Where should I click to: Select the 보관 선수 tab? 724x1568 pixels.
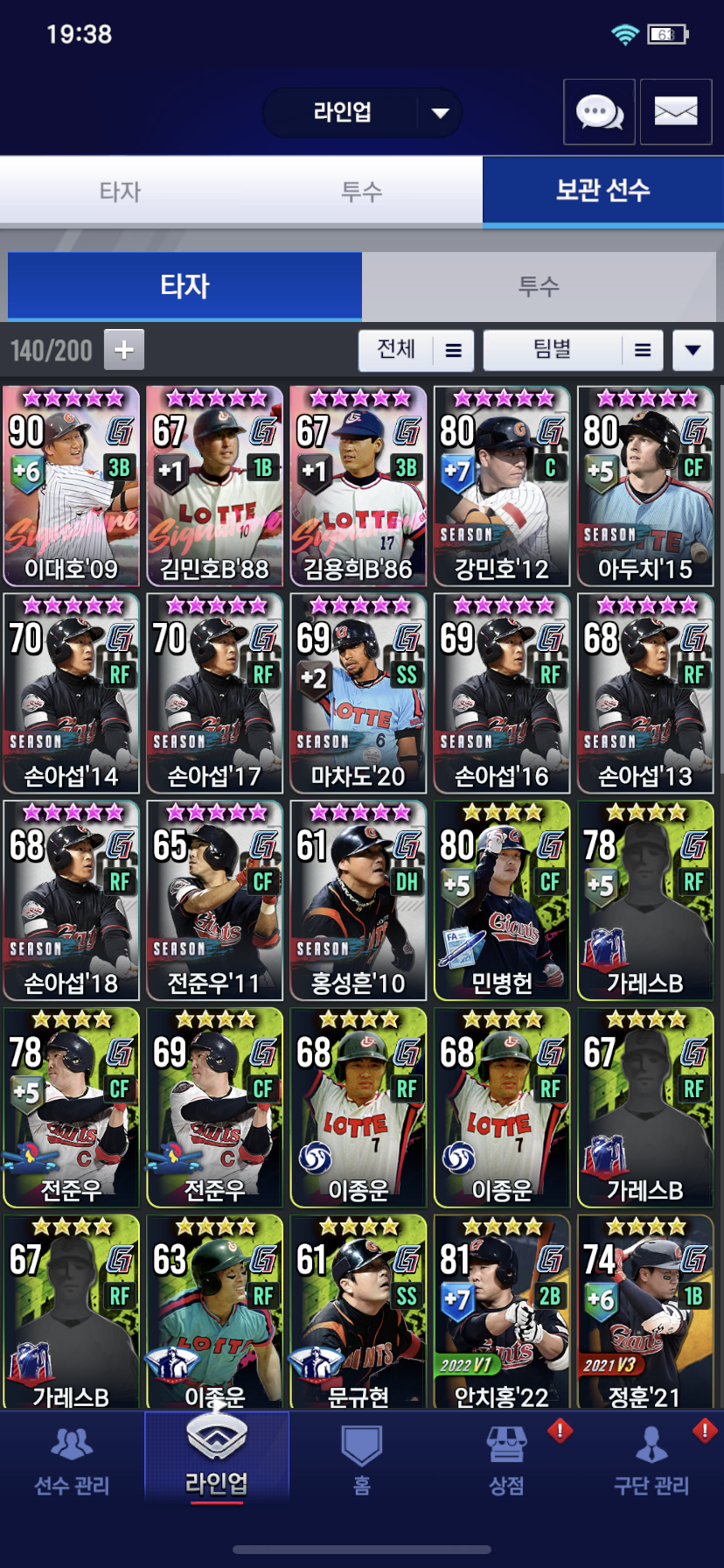coord(603,191)
